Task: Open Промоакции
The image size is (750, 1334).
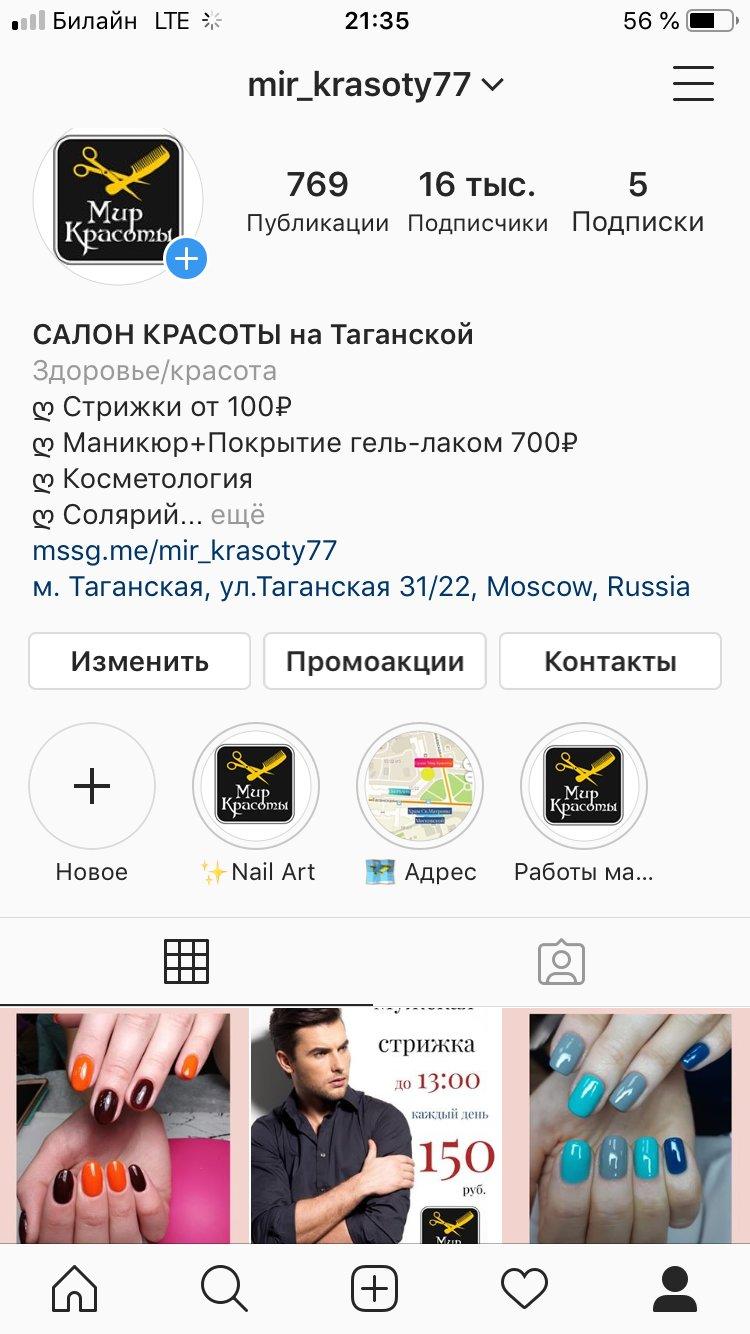Action: coord(375,661)
